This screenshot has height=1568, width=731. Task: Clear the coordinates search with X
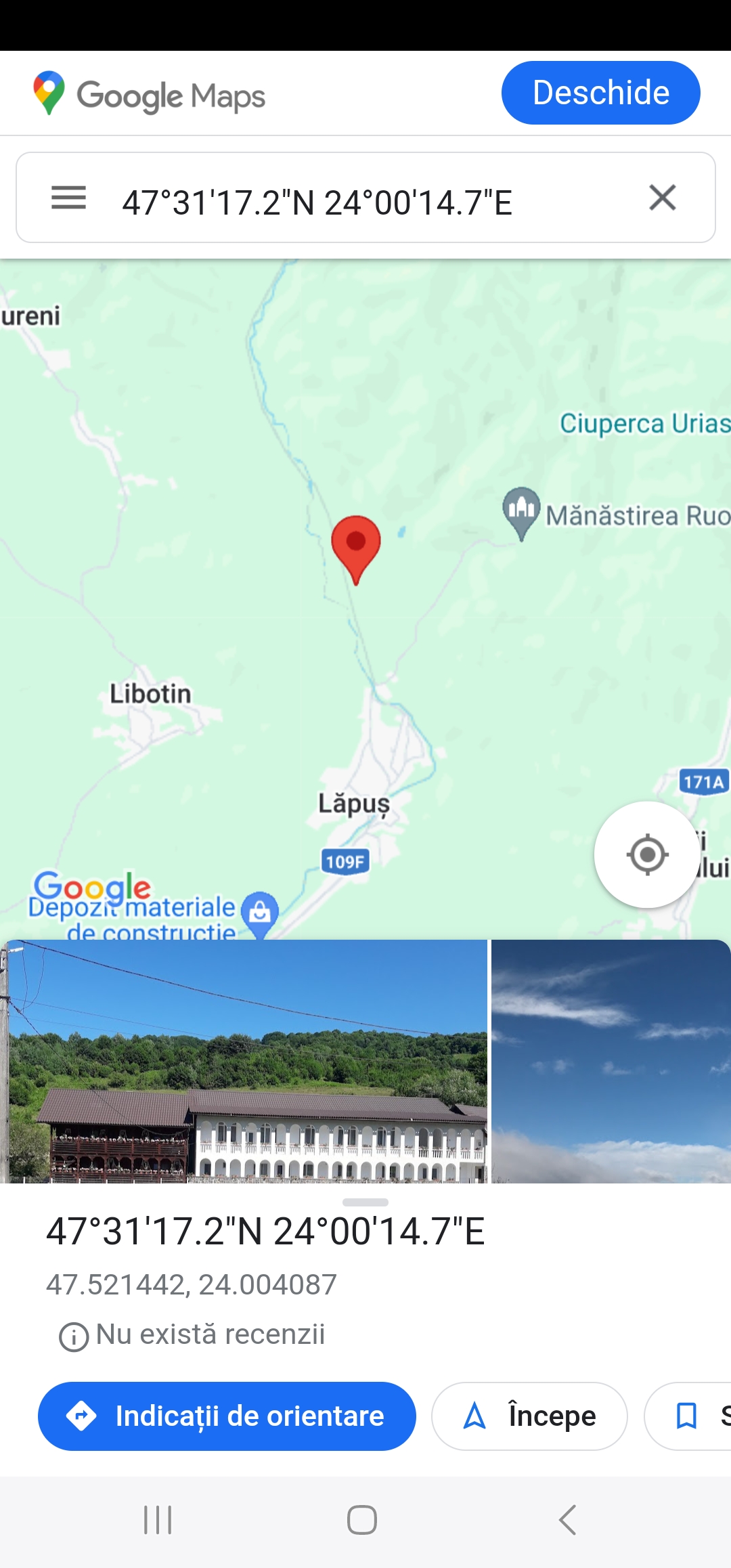[663, 198]
